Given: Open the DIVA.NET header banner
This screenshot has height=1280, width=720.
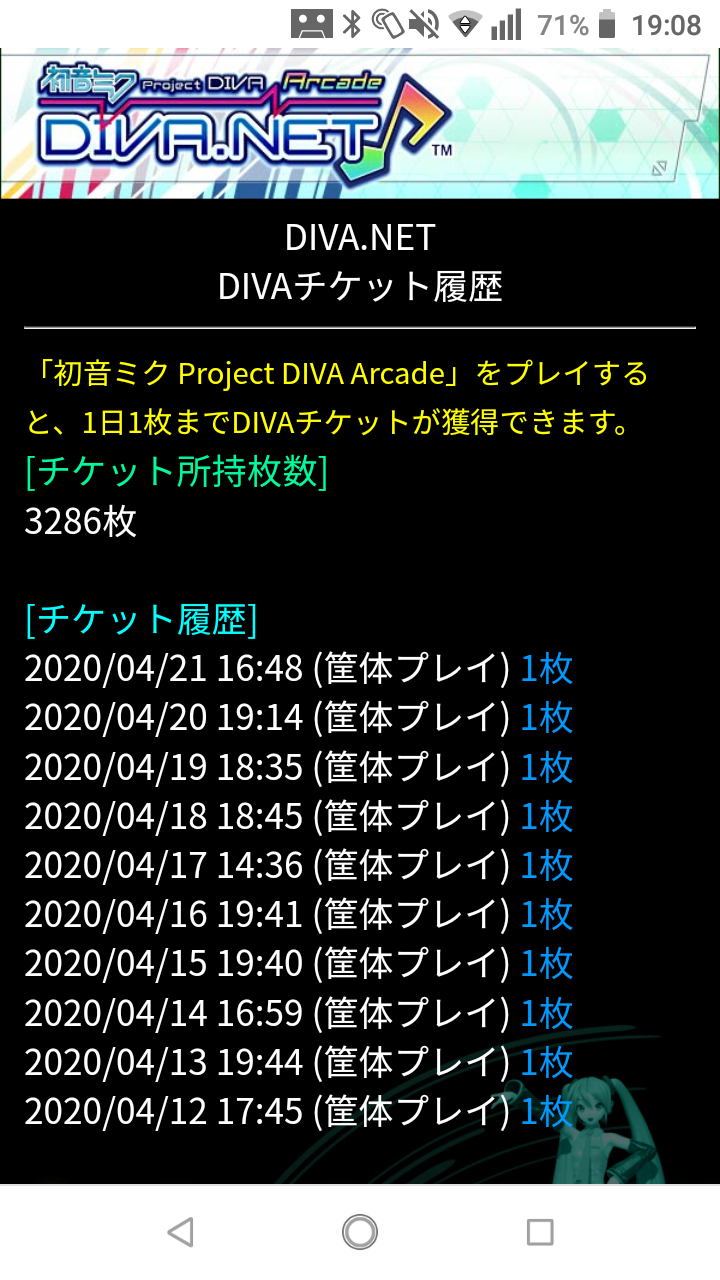Looking at the screenshot, I should point(360,124).
